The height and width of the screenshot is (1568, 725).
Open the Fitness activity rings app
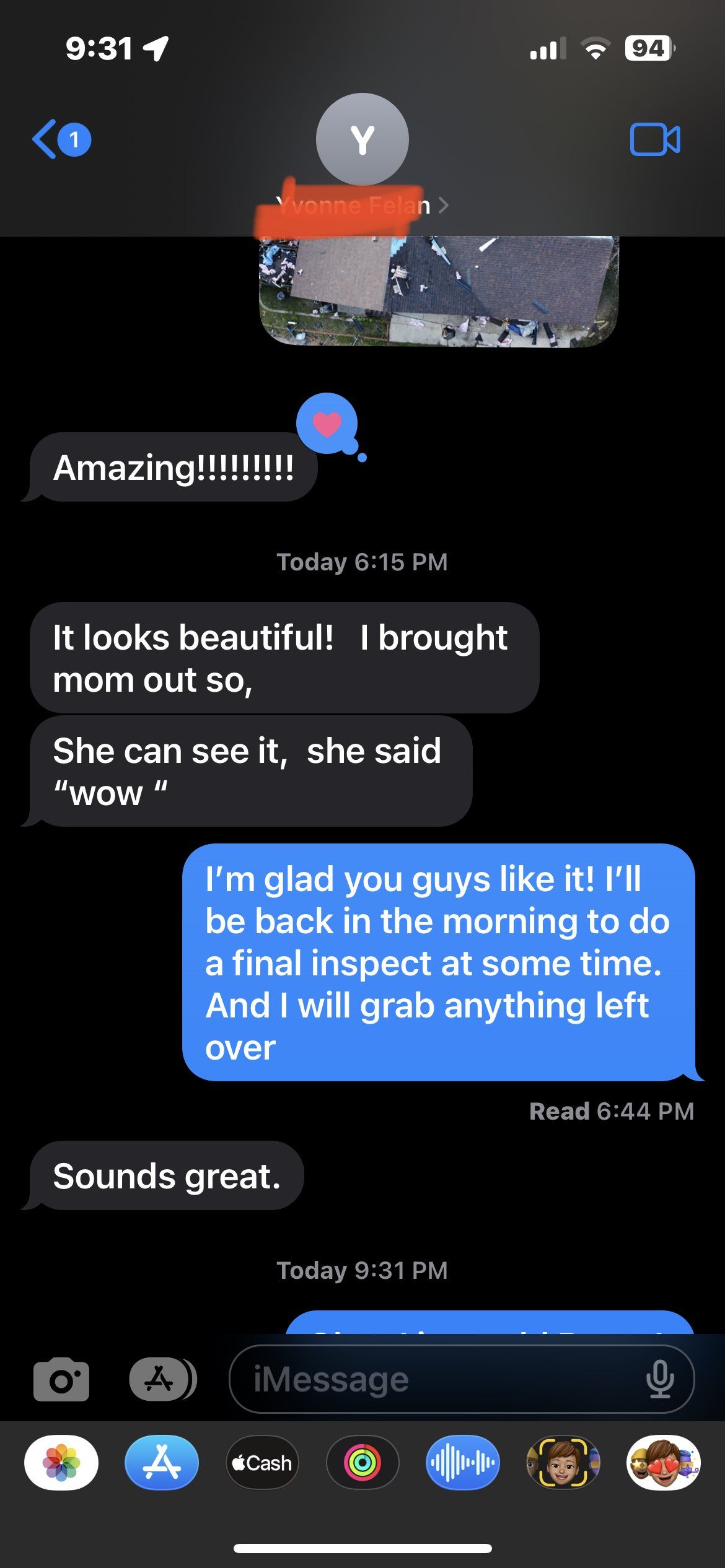362,1463
